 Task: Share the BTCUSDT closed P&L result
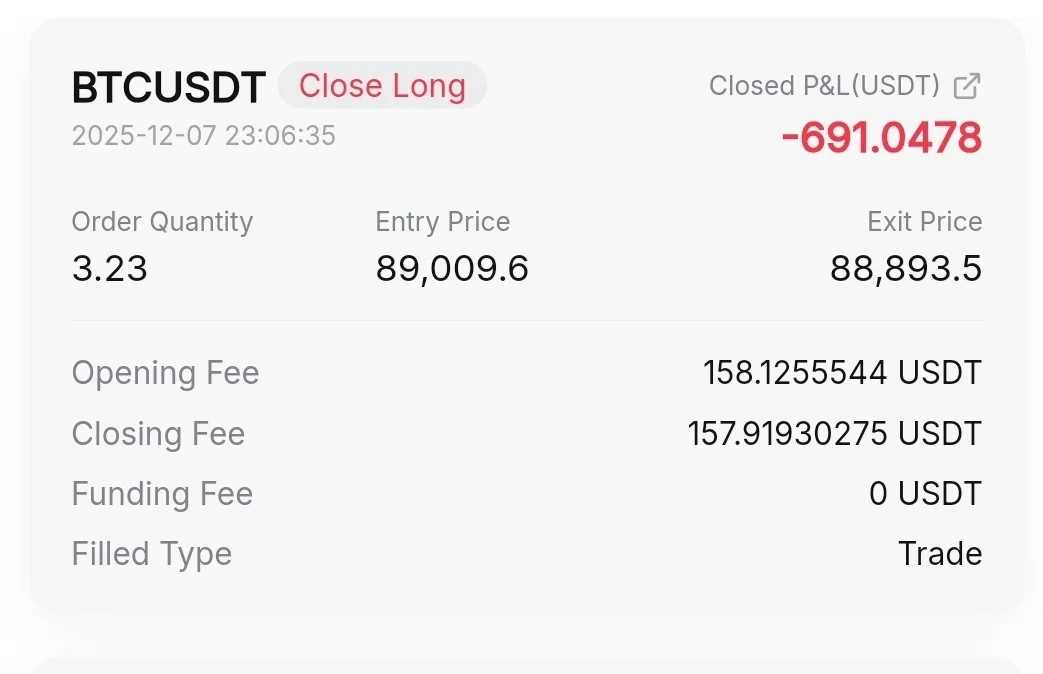coord(966,87)
